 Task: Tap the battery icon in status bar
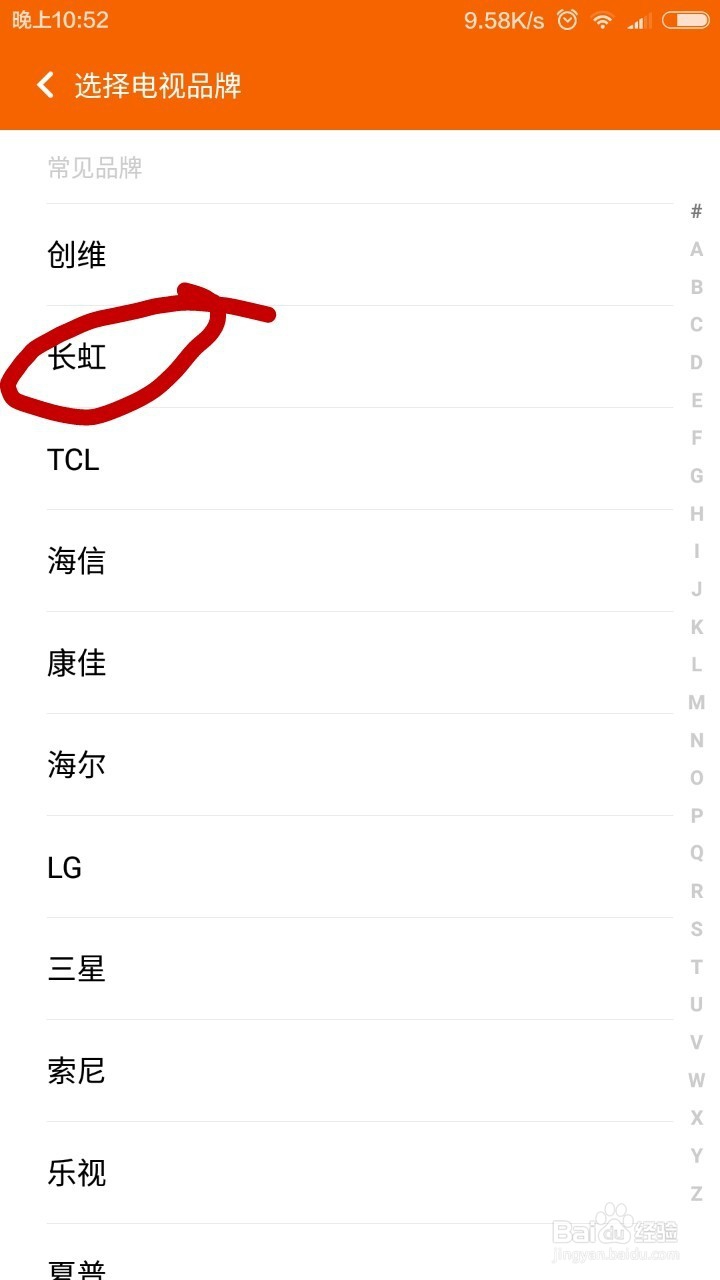pyautogui.click(x=684, y=17)
